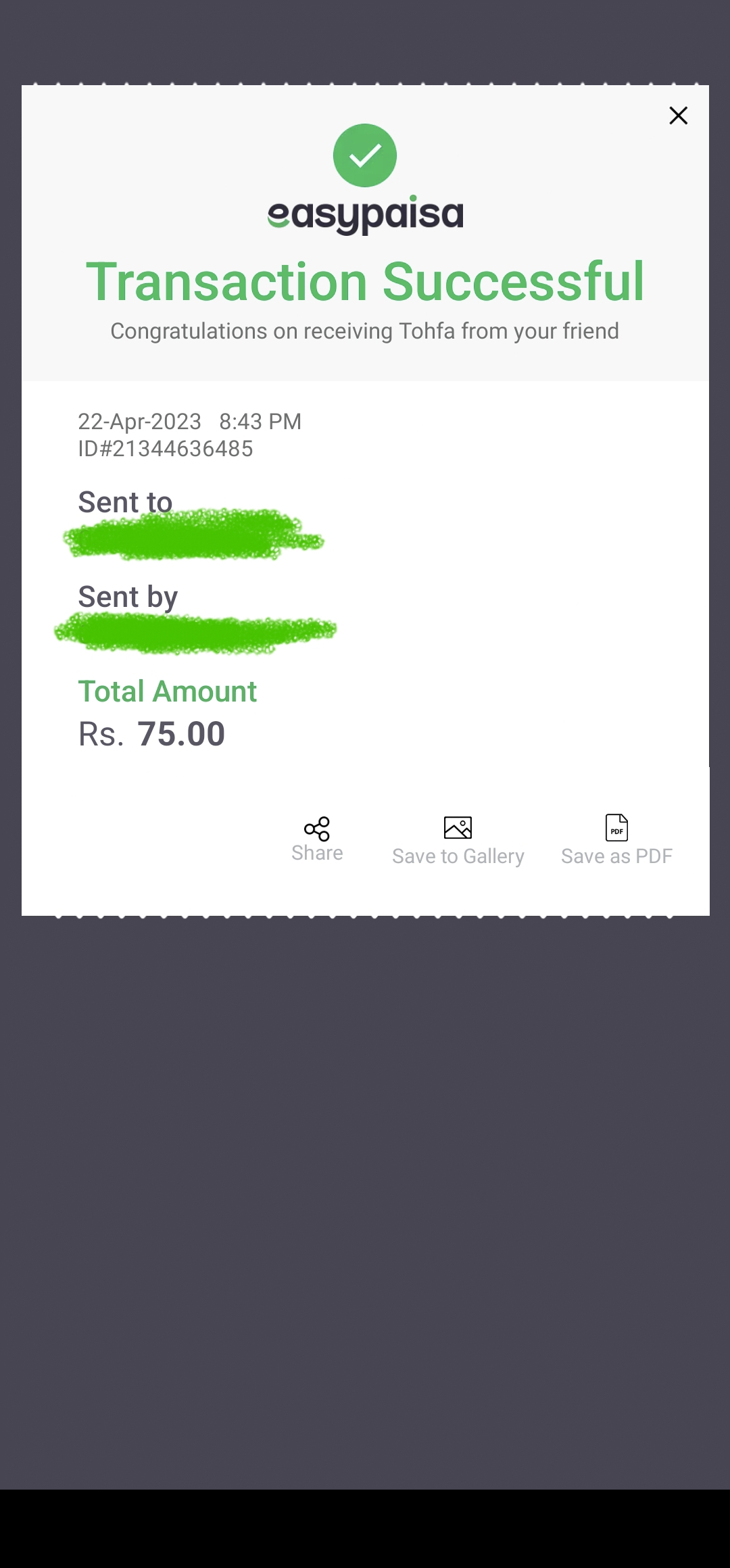The height and width of the screenshot is (1568, 730).
Task: Close the transaction receipt
Action: tap(678, 116)
